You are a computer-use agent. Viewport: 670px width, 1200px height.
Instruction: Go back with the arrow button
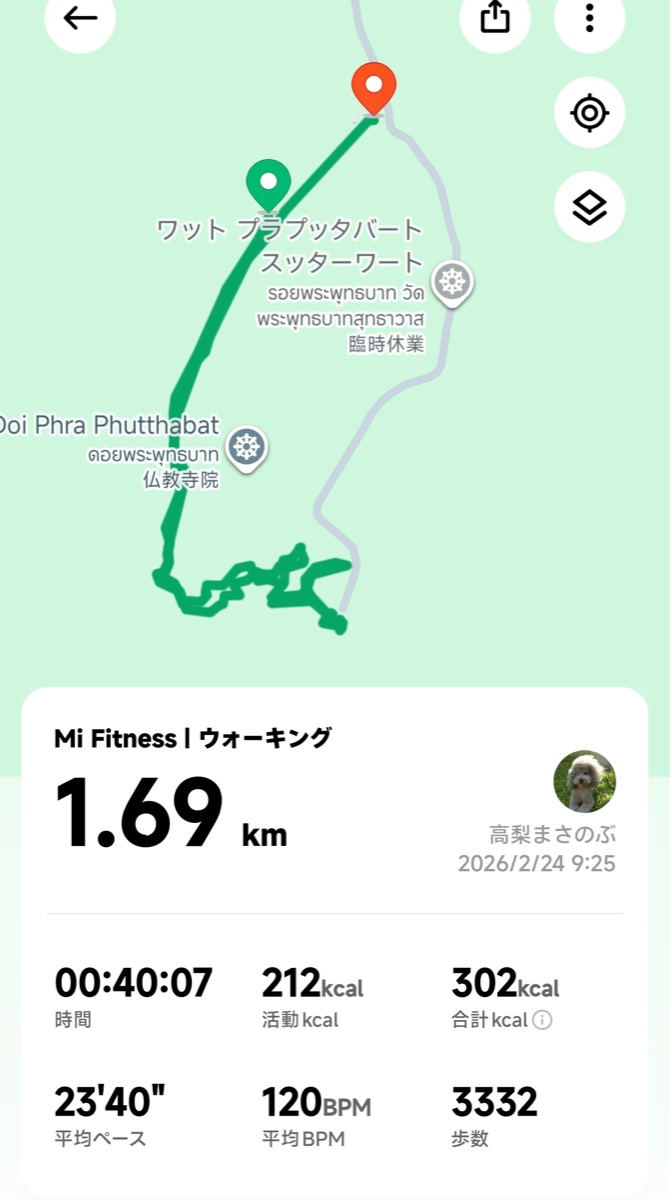tap(80, 18)
